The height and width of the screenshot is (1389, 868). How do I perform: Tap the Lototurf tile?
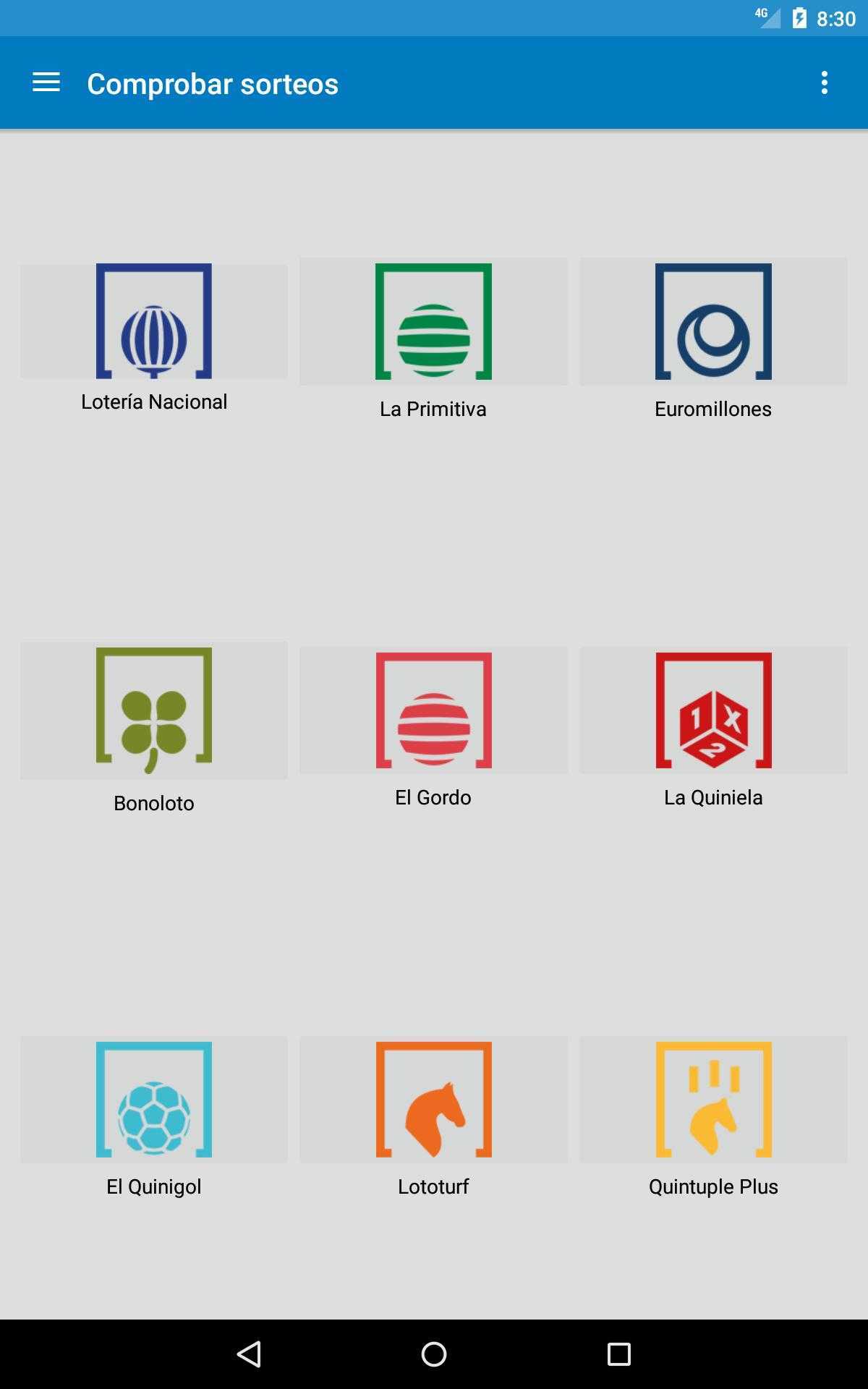click(x=433, y=1118)
